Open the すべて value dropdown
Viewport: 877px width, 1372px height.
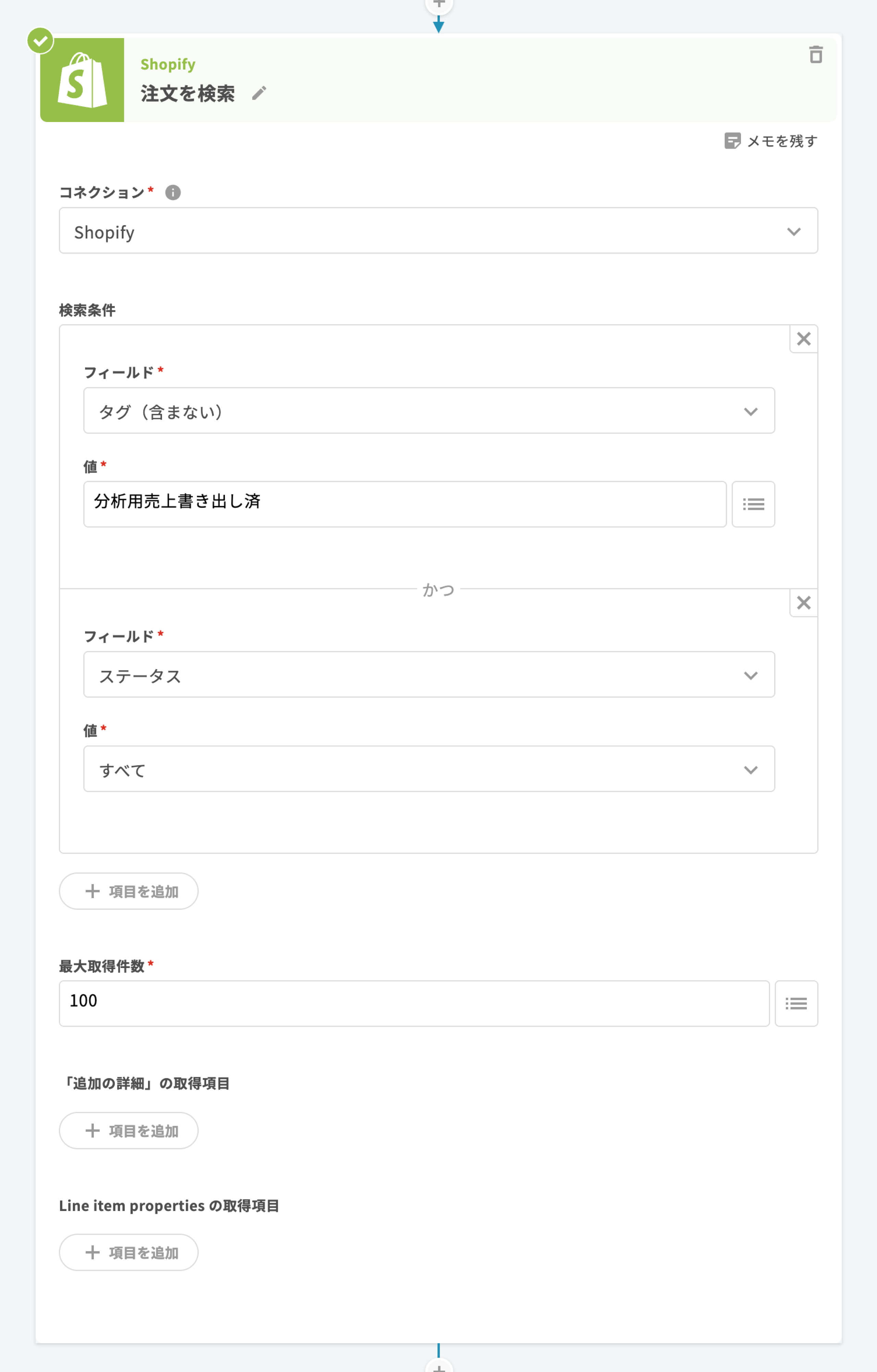pyautogui.click(x=428, y=769)
